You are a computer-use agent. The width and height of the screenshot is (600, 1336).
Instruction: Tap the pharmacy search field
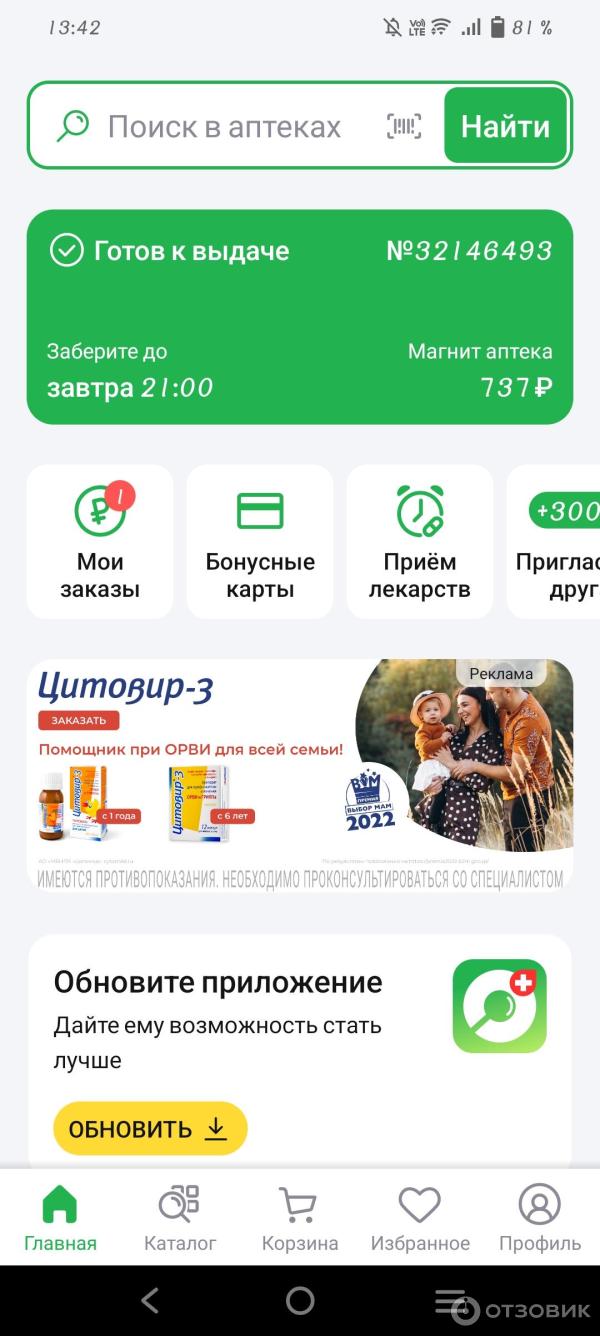click(x=223, y=127)
